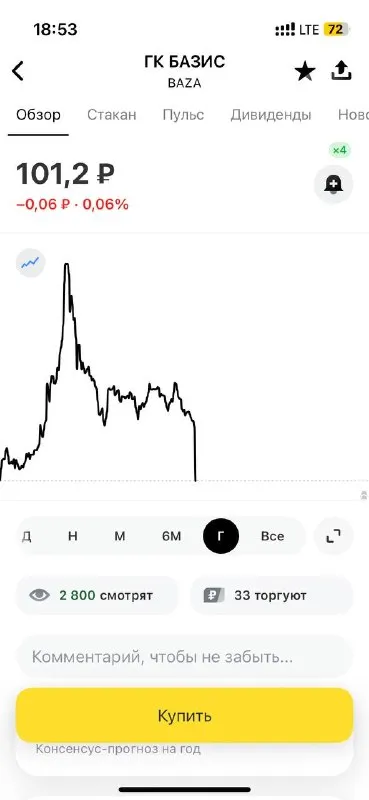Viewport: 369px width, 800px height.
Task: Open the 2 800 смотрят chip
Action: click(x=97, y=595)
